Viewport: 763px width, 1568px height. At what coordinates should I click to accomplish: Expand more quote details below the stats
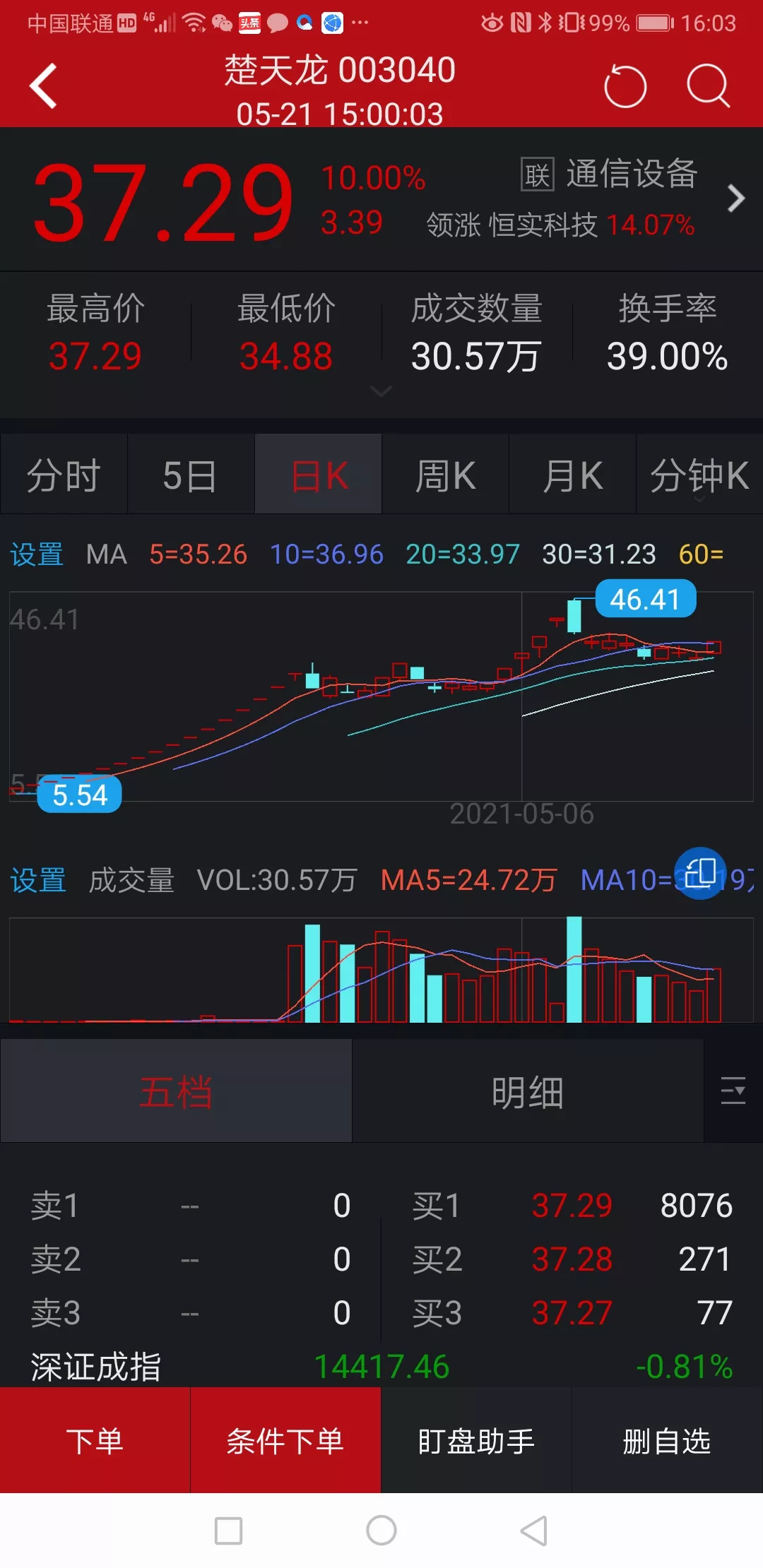pos(381,391)
